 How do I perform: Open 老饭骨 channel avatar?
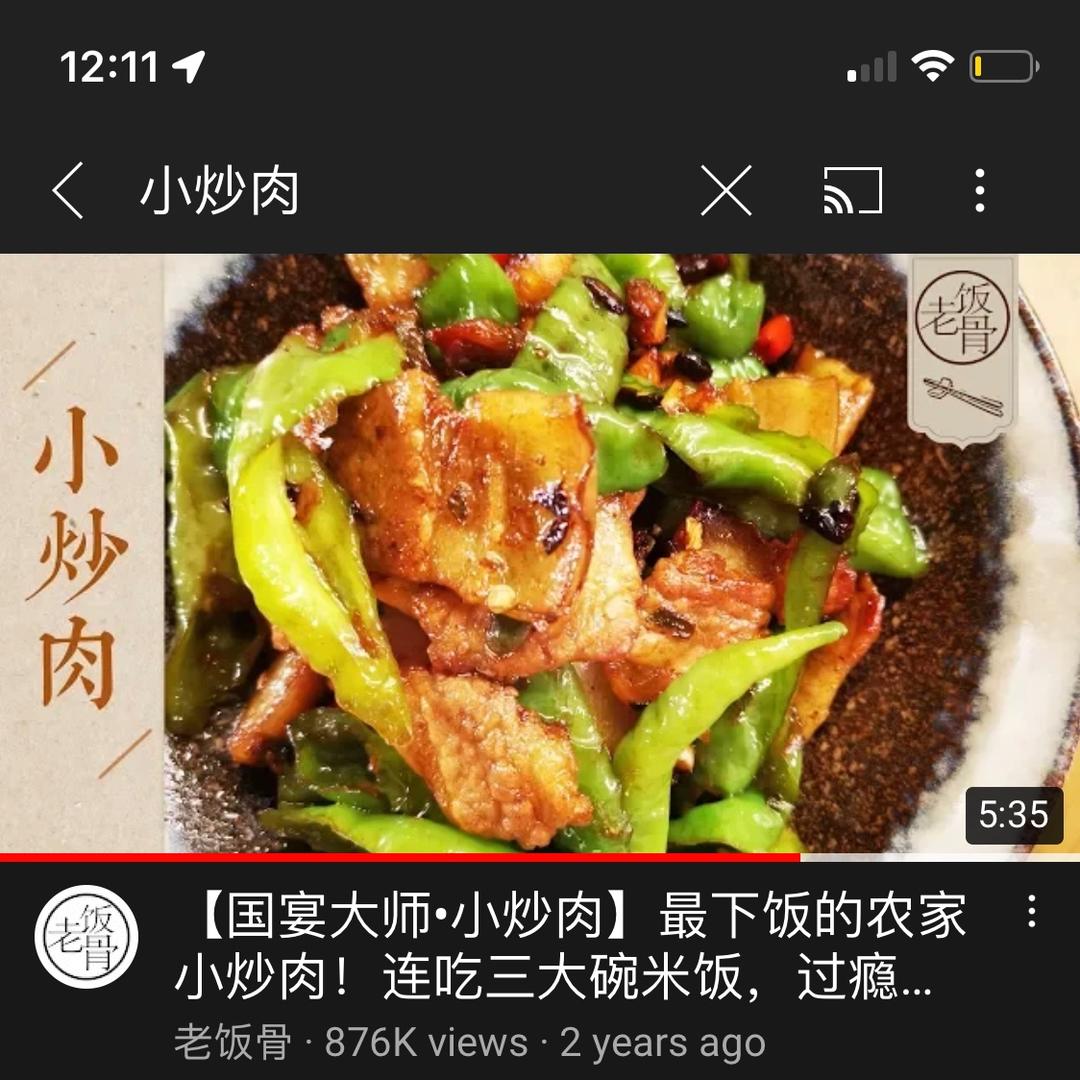click(86, 937)
